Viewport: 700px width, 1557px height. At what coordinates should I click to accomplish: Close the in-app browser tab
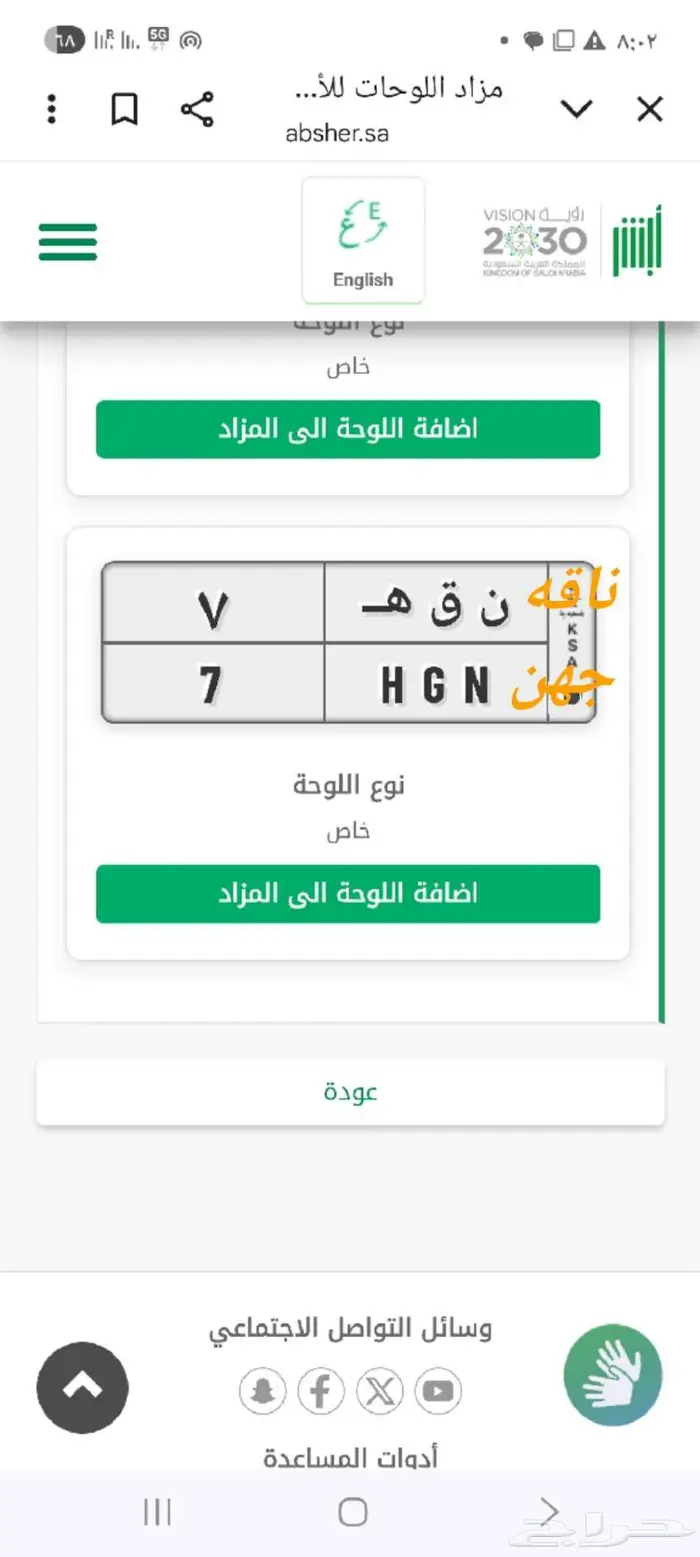pyautogui.click(x=650, y=109)
